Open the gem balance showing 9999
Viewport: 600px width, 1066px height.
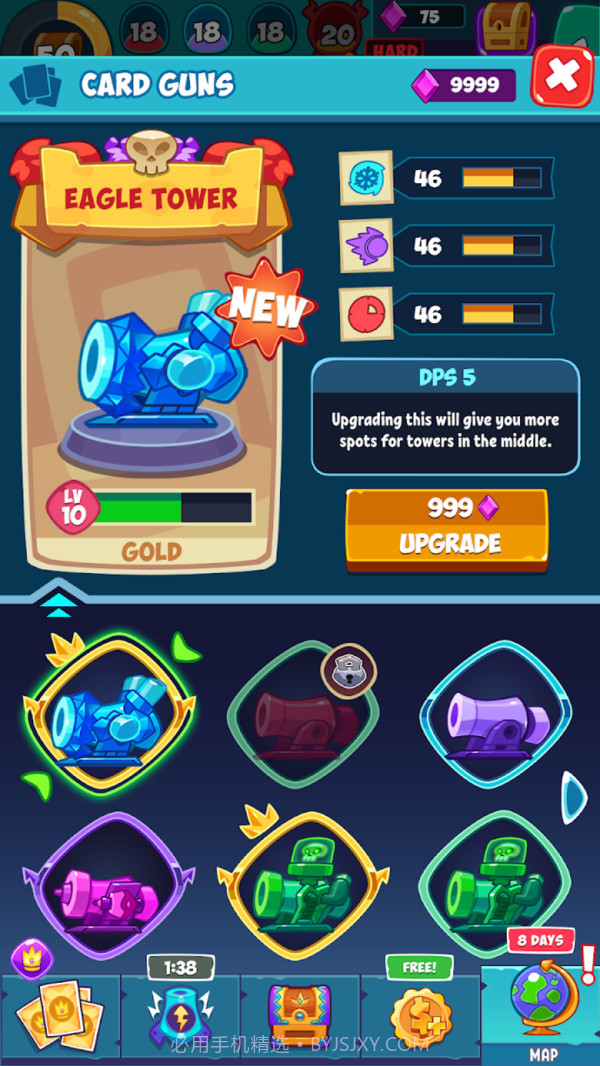[464, 85]
